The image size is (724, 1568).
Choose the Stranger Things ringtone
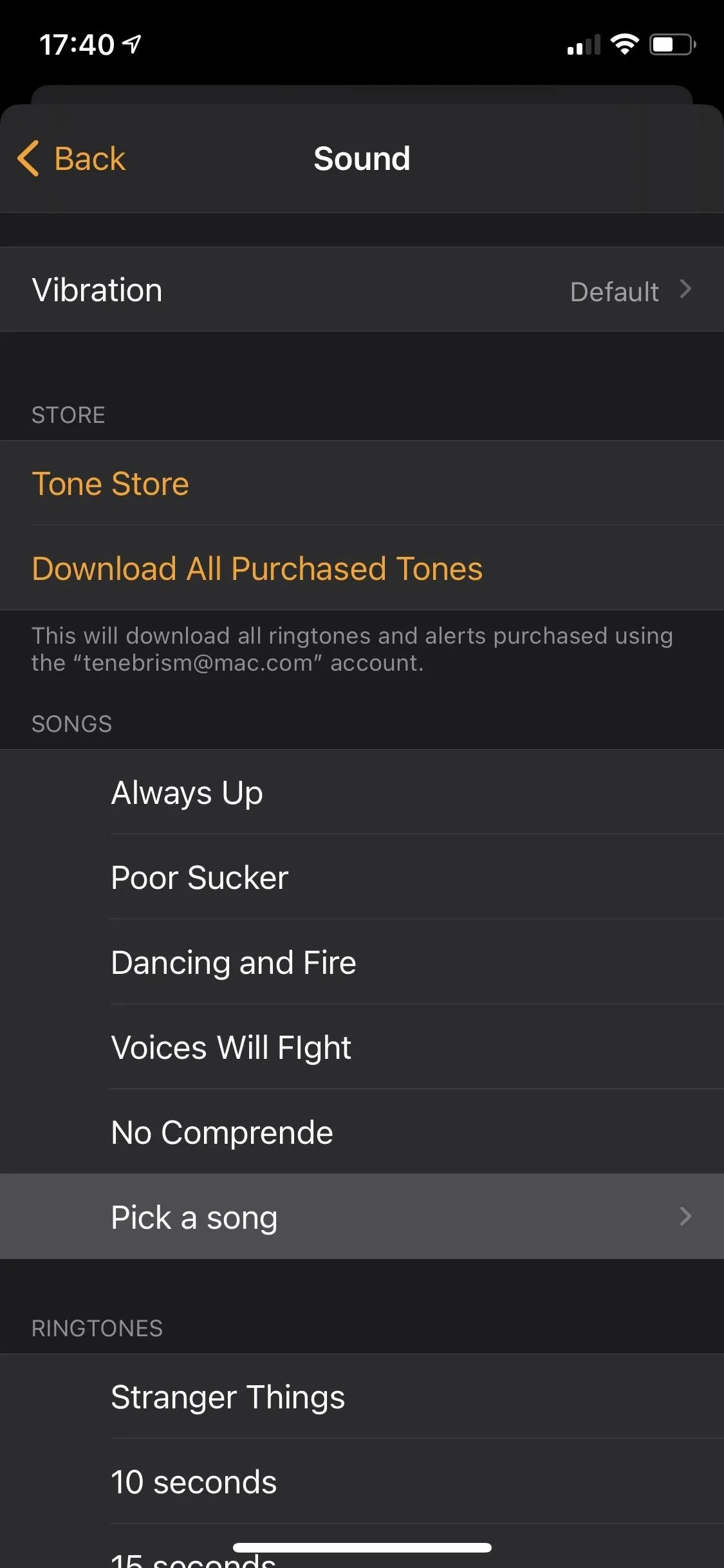click(362, 1397)
